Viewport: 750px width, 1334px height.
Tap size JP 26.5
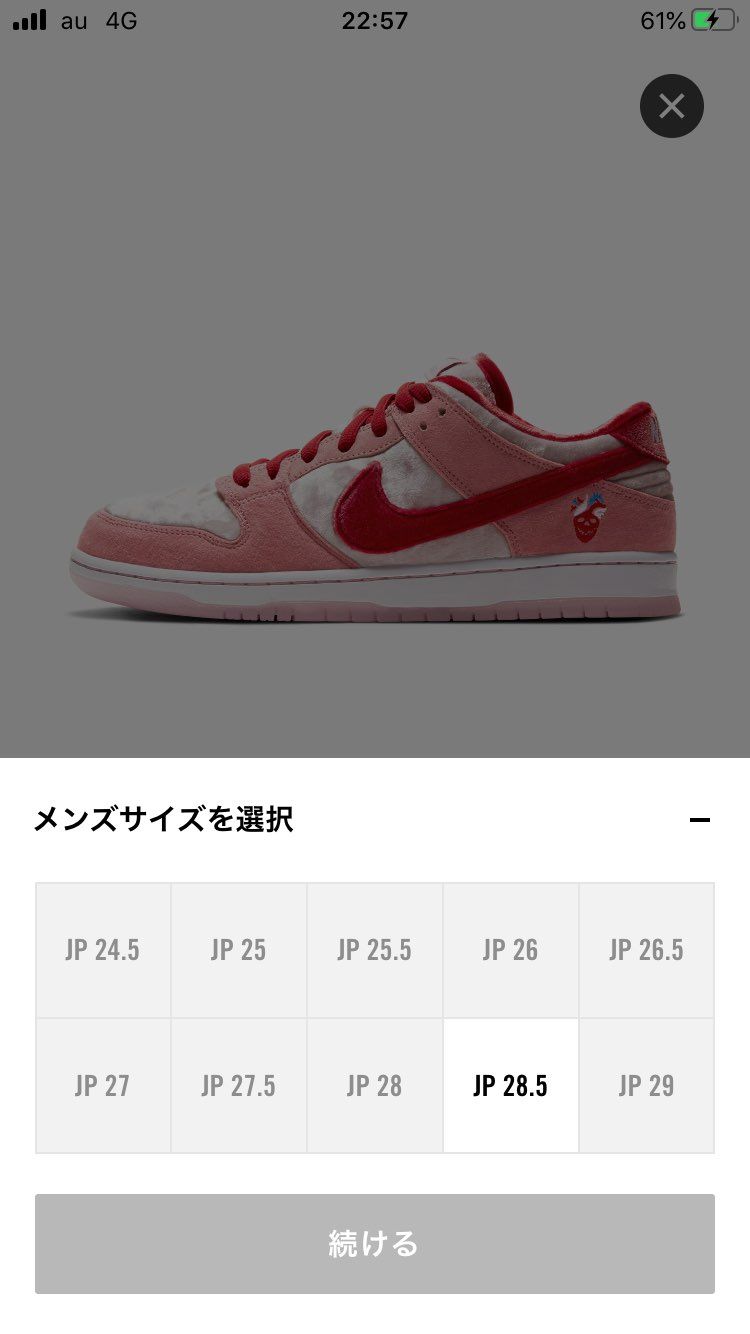[647, 950]
